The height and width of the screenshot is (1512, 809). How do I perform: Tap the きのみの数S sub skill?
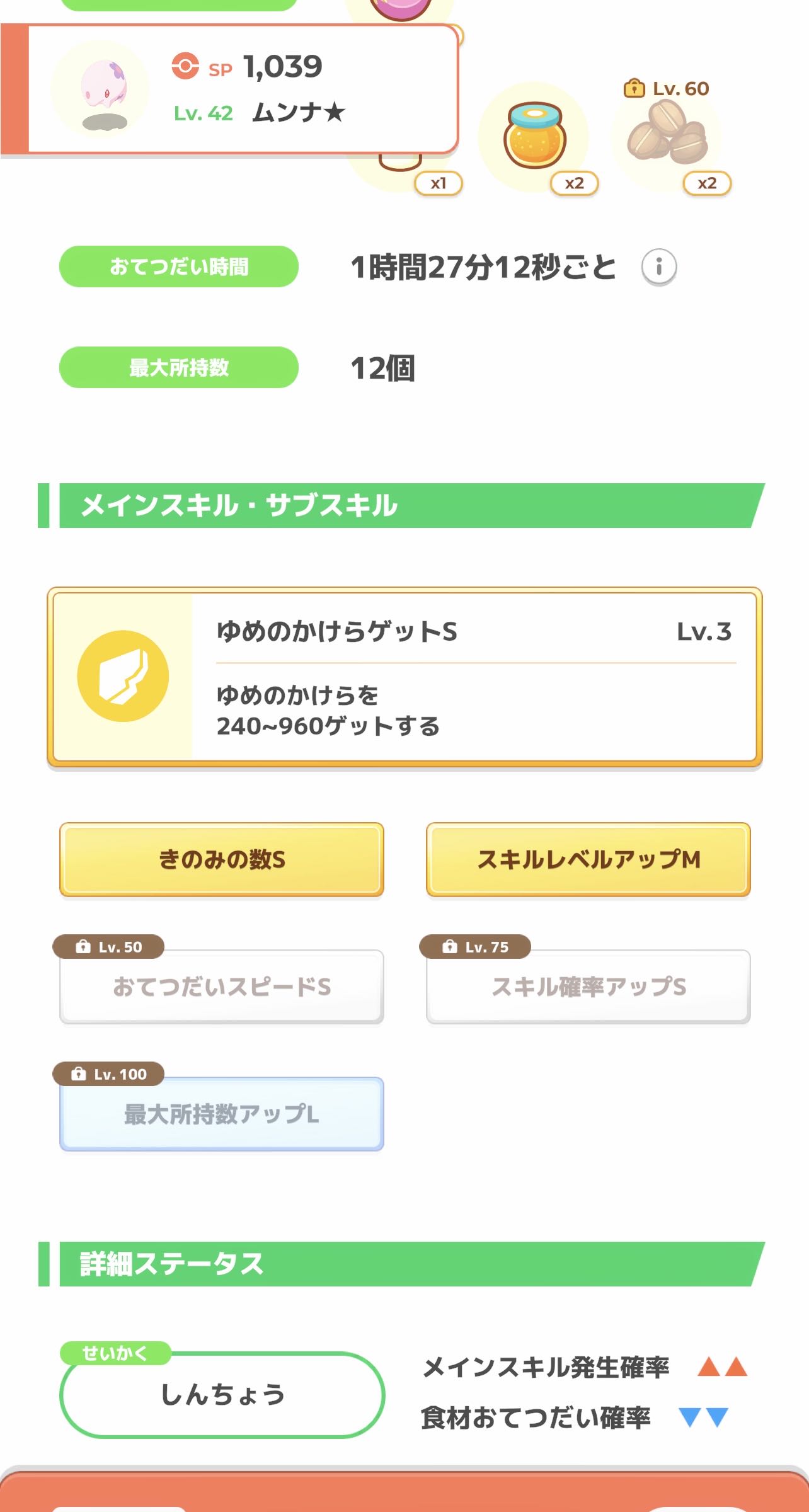pos(222,859)
